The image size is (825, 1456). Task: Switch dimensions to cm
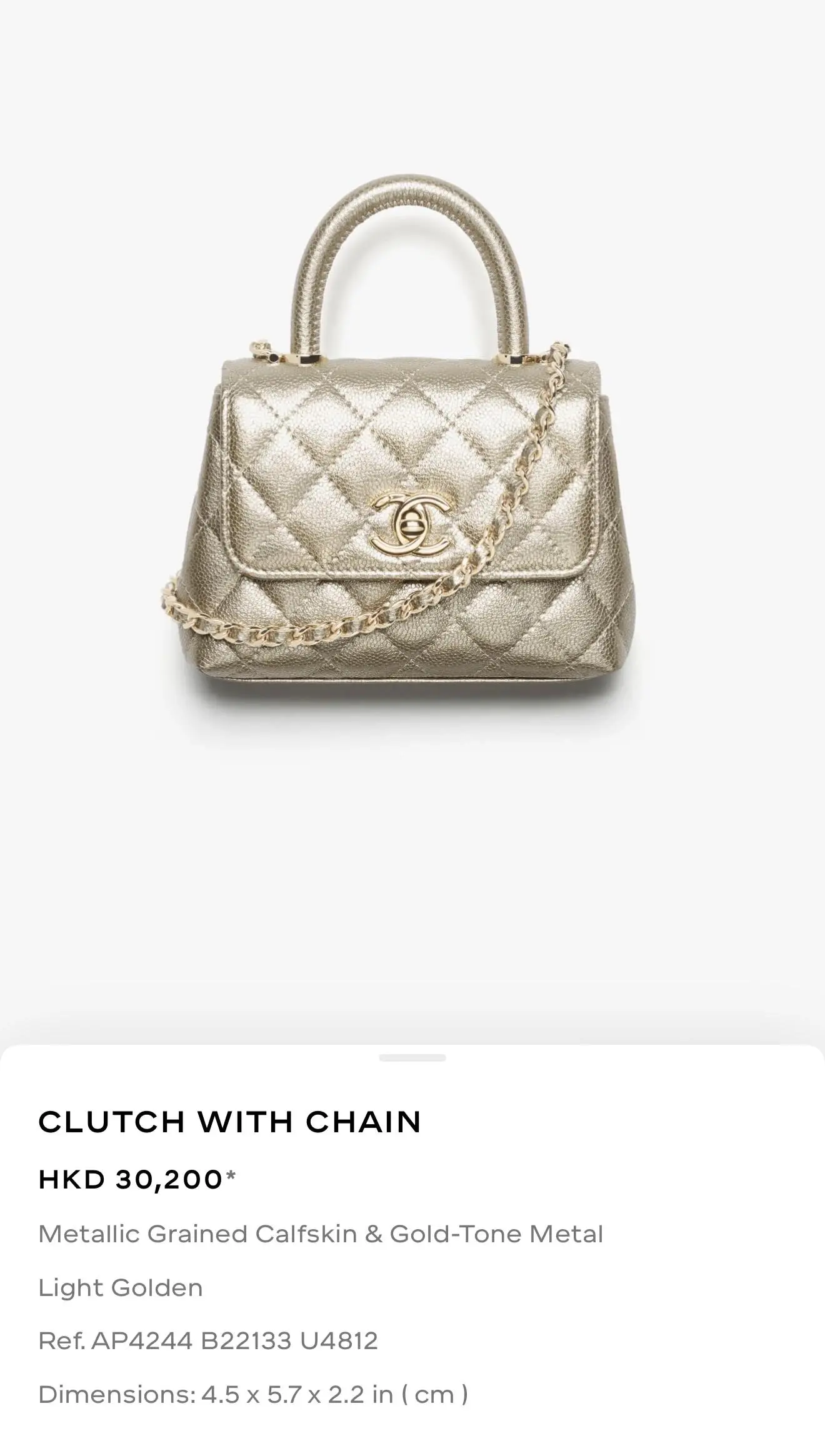434,1395
